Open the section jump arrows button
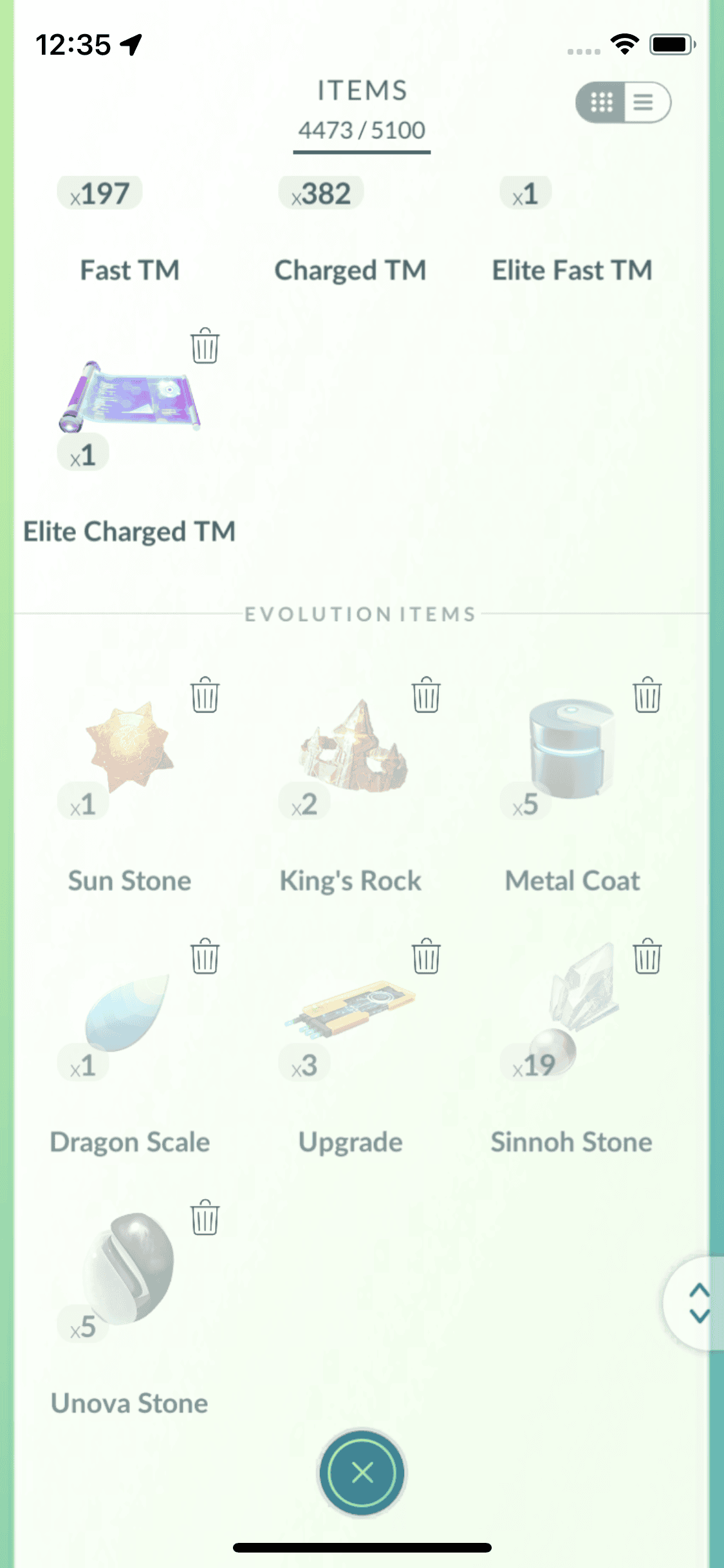This screenshot has height=1568, width=724. click(698, 1303)
